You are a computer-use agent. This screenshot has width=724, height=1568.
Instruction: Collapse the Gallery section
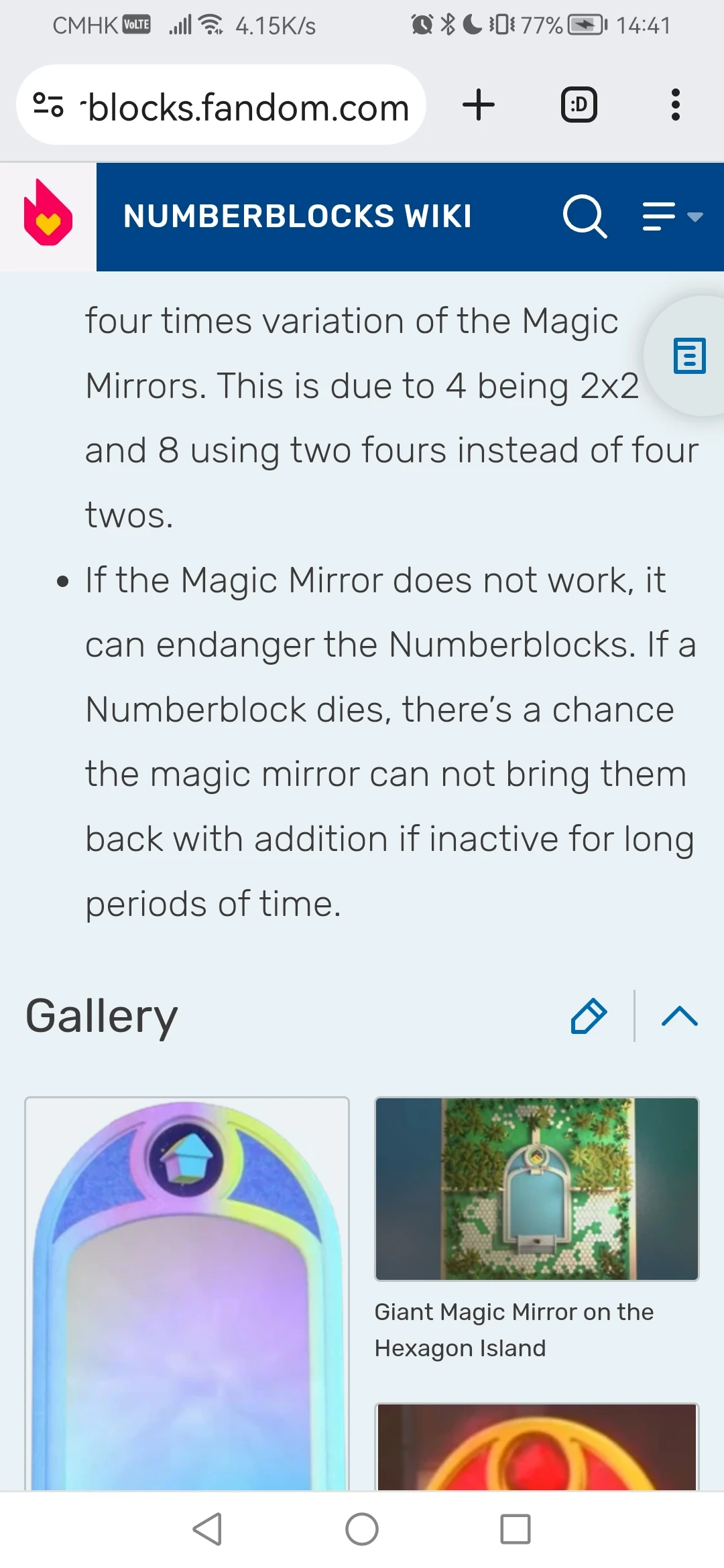[679, 1016]
